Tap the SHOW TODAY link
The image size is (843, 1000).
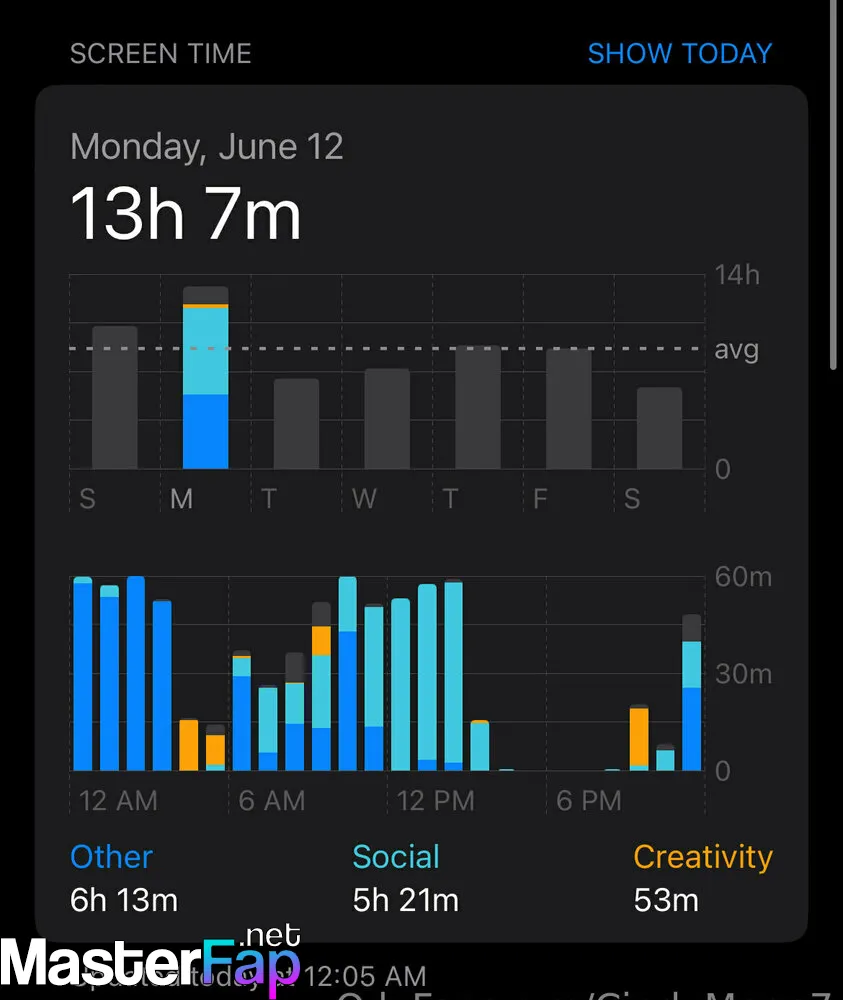pyautogui.click(x=679, y=53)
